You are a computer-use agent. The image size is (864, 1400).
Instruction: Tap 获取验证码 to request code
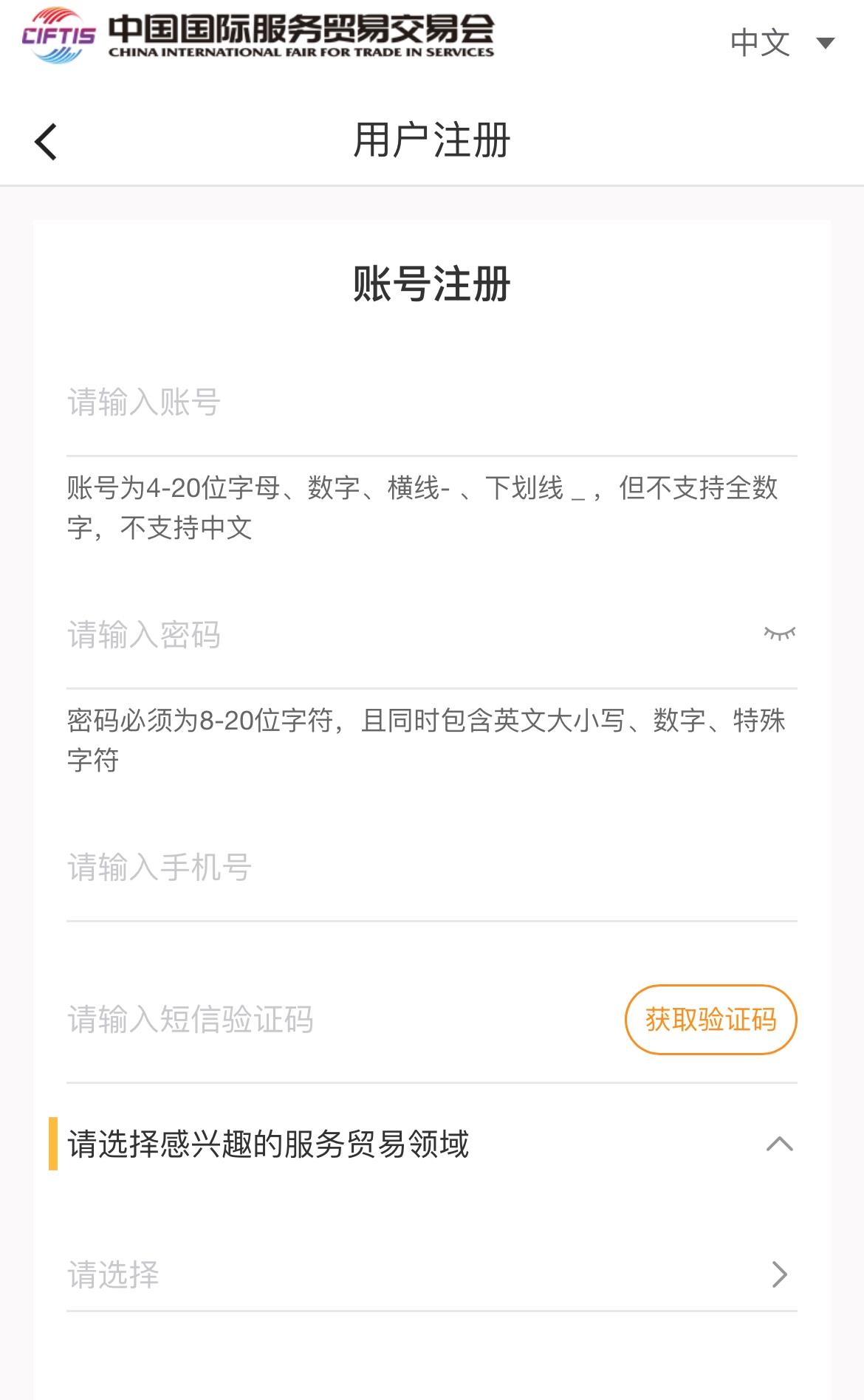[x=710, y=1020]
